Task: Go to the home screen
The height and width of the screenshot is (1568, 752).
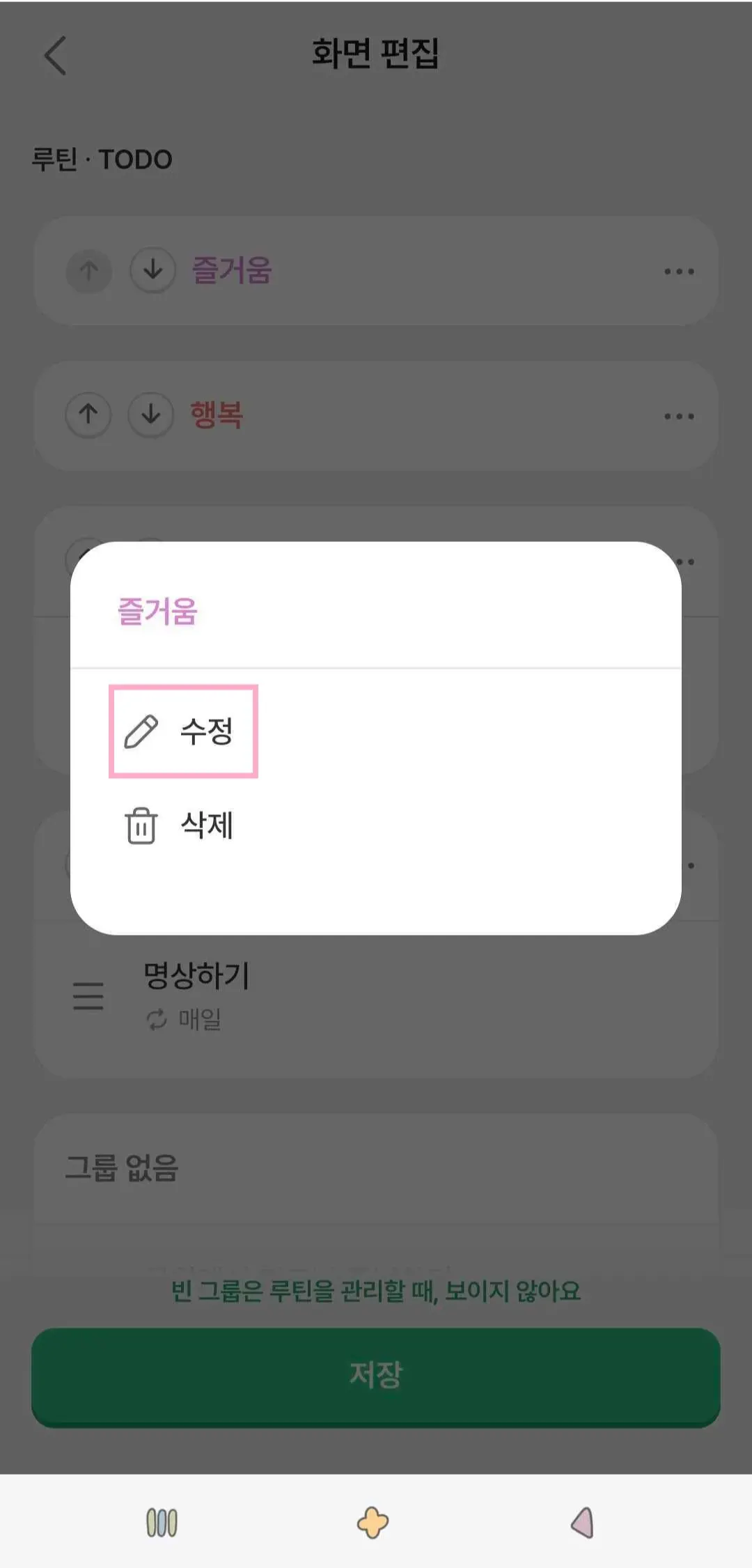Action: coord(373,1522)
